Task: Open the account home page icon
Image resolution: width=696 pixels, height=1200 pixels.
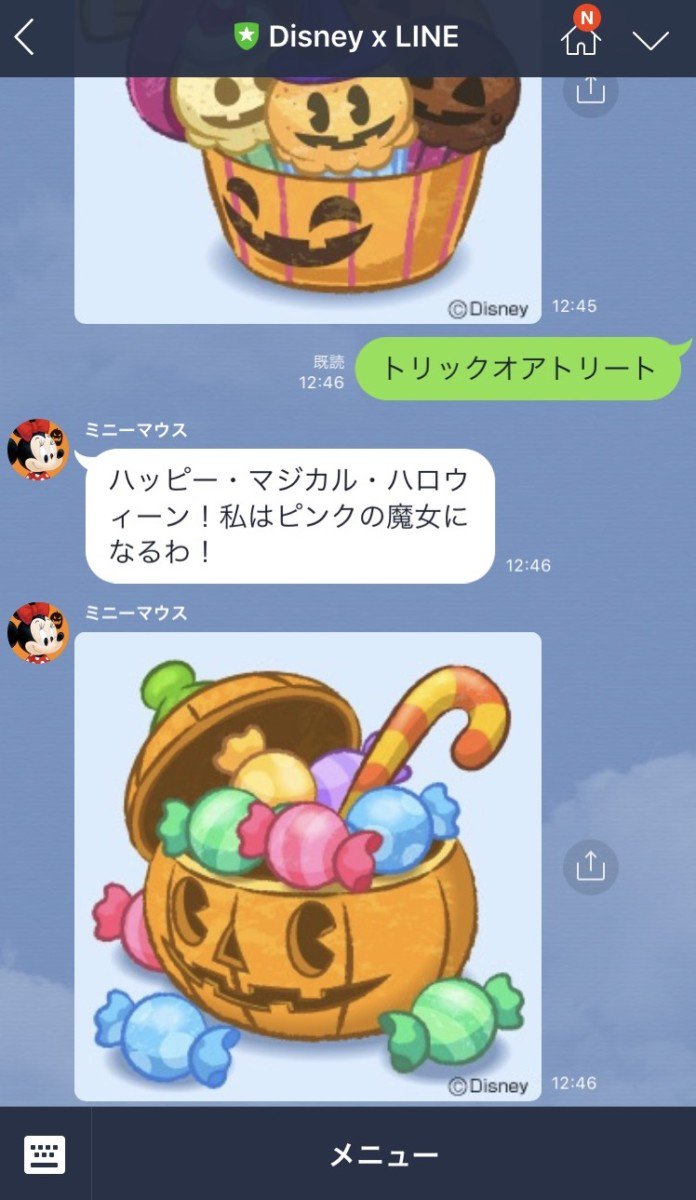Action: coord(580,39)
